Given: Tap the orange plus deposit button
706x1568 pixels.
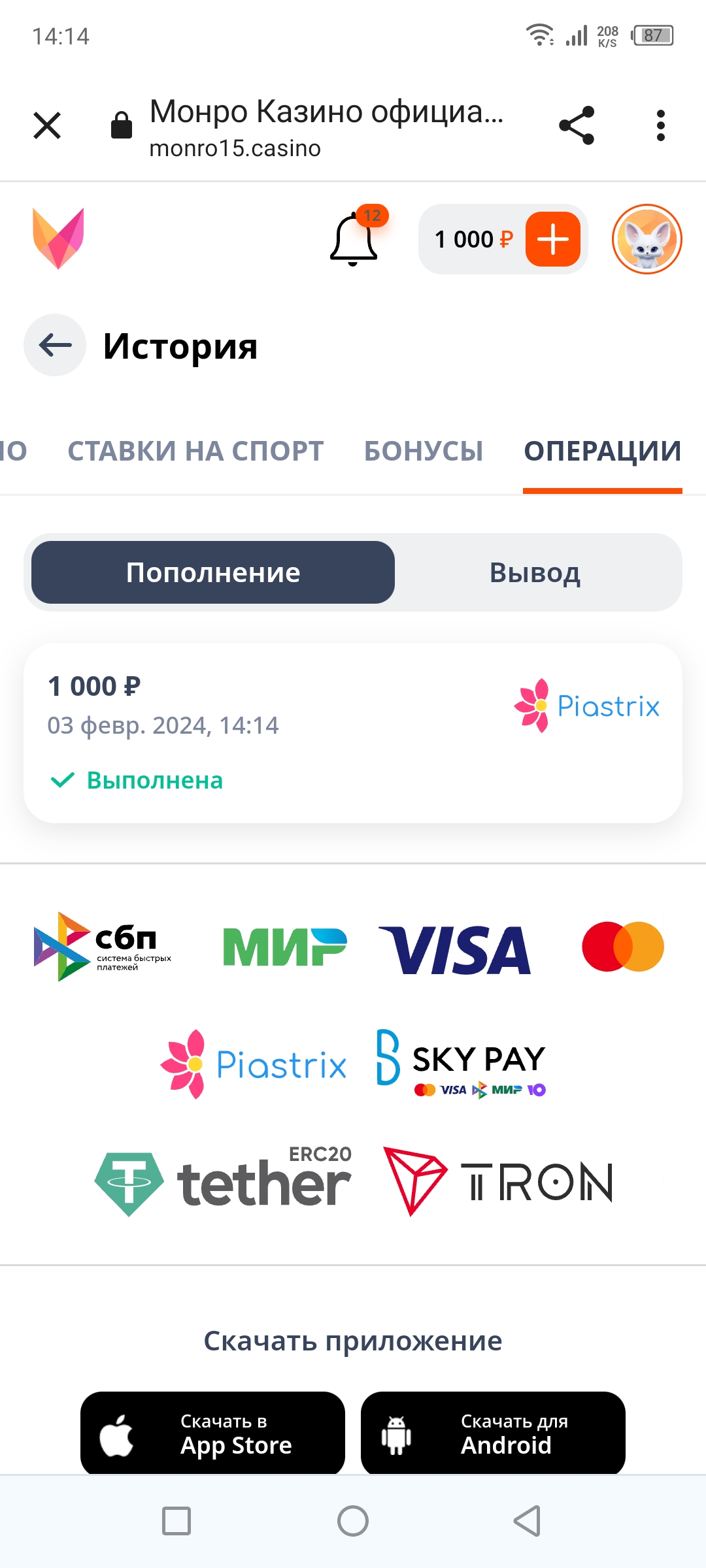Looking at the screenshot, I should (x=552, y=239).
